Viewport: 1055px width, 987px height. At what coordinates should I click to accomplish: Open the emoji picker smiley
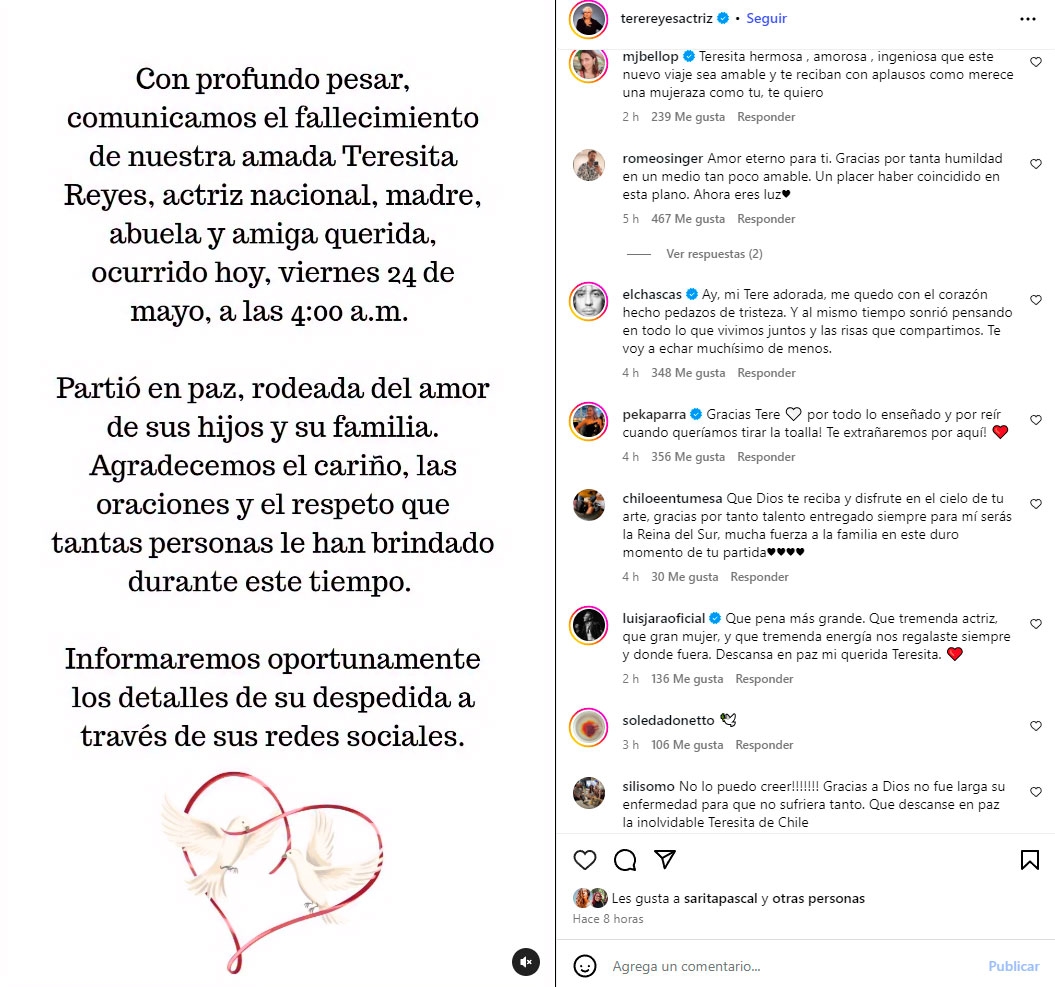pos(586,966)
